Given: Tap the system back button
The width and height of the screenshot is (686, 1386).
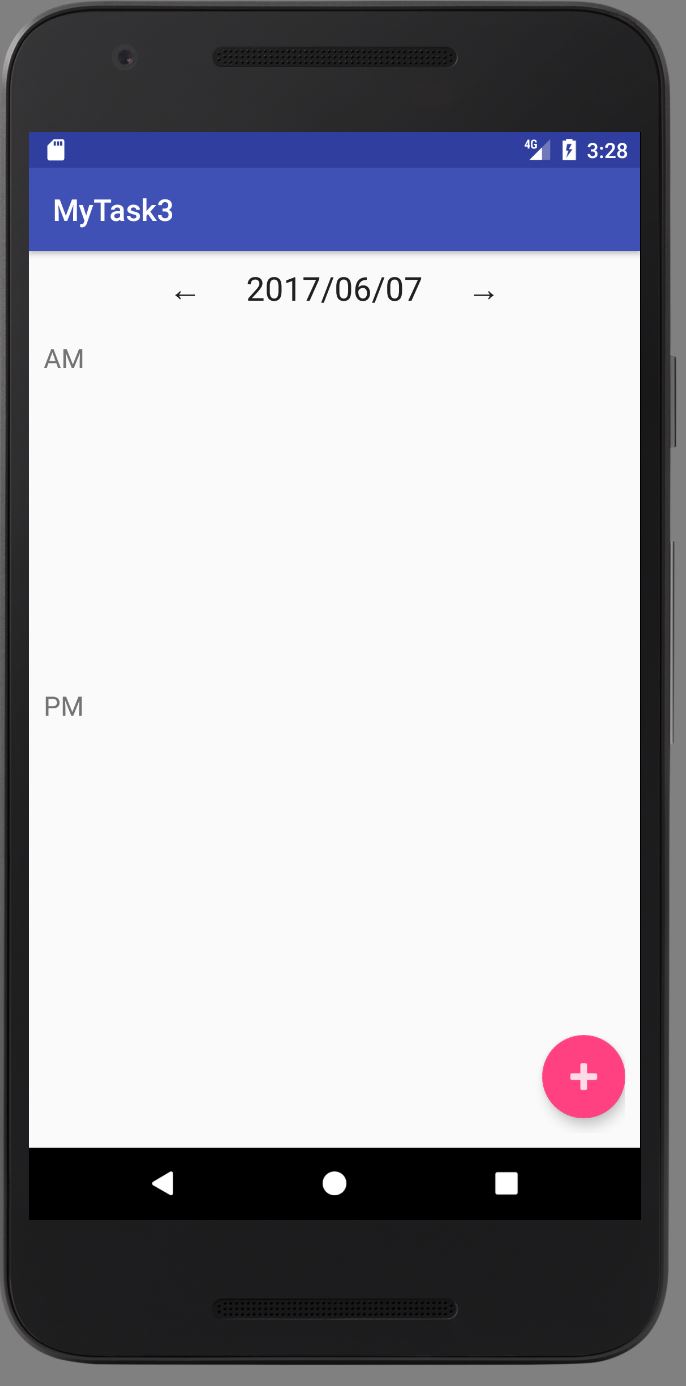Looking at the screenshot, I should tap(162, 1184).
